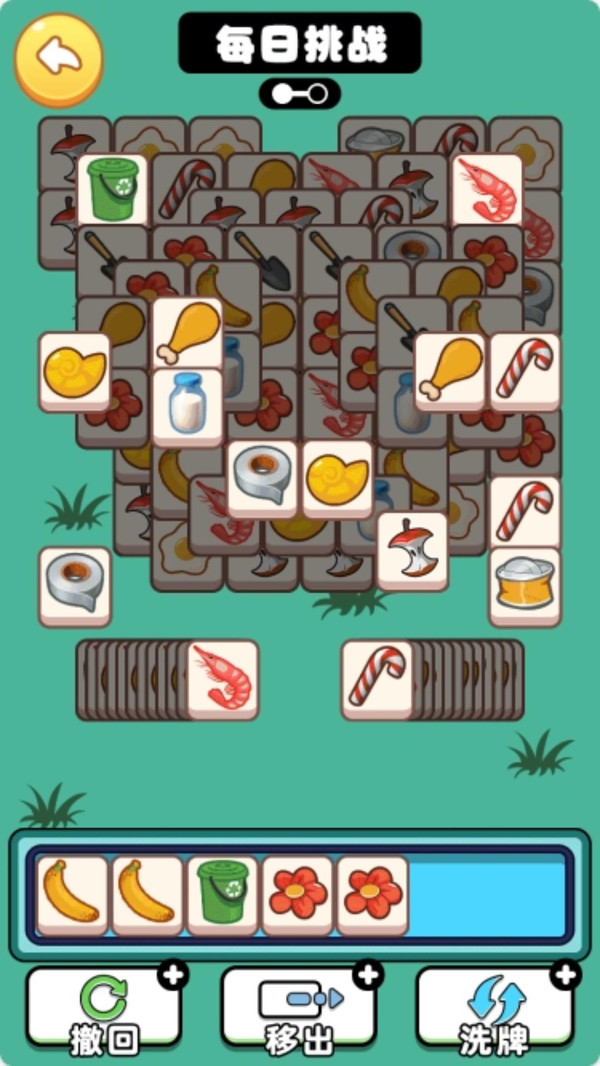The width and height of the screenshot is (600, 1066).
Task: Go back with the yellow arrow button
Action: pos(58,59)
